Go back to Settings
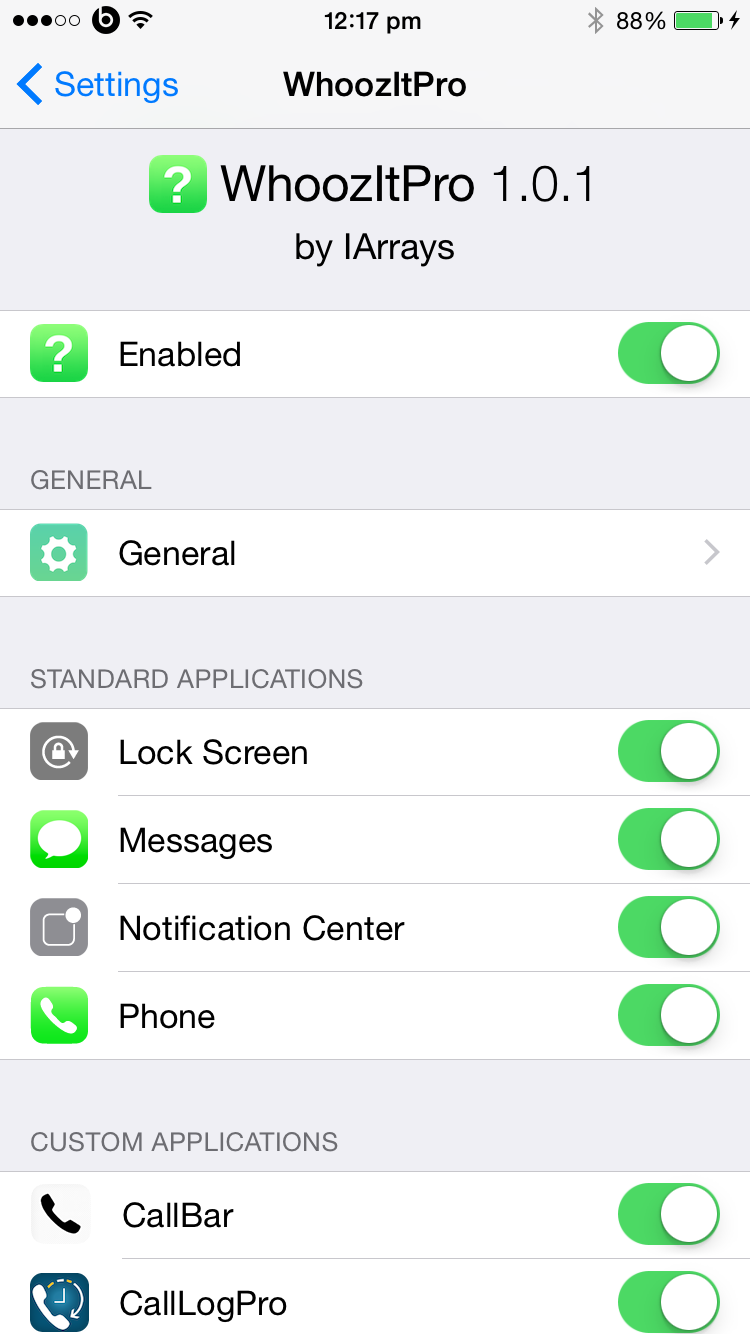 pos(97,85)
